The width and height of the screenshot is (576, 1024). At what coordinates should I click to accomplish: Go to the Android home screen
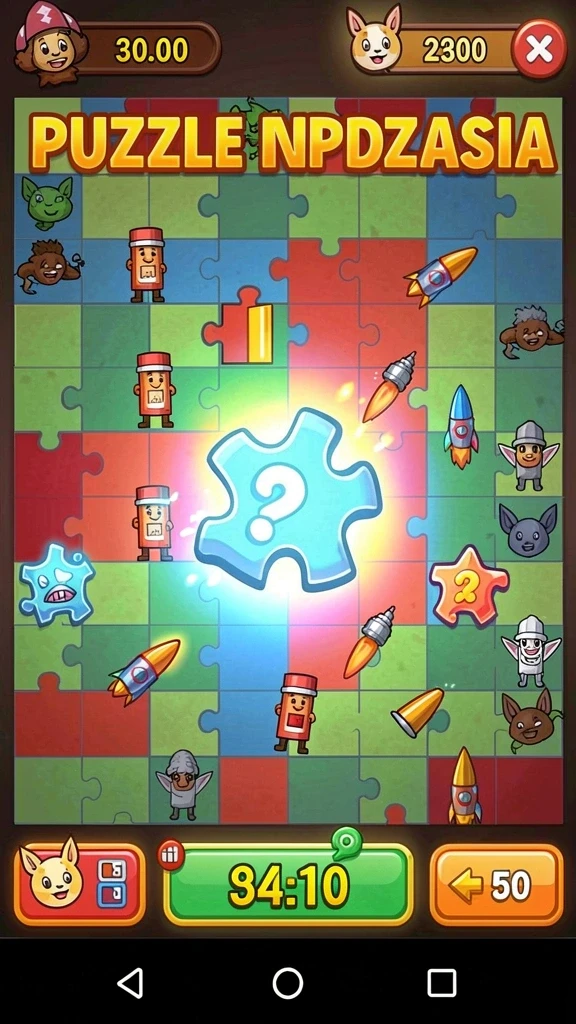pyautogui.click(x=287, y=982)
